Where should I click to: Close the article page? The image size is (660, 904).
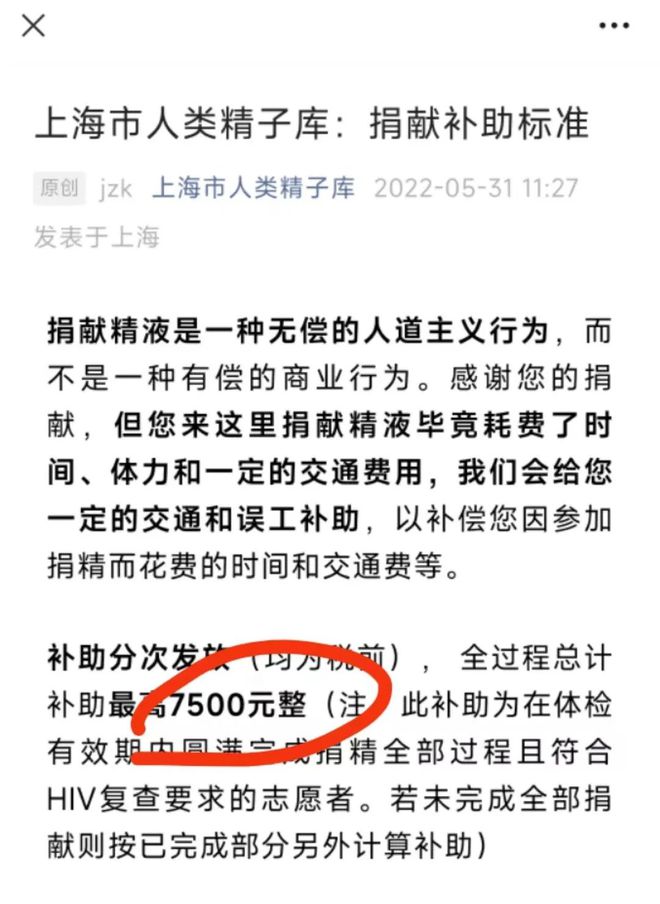[x=33, y=25]
